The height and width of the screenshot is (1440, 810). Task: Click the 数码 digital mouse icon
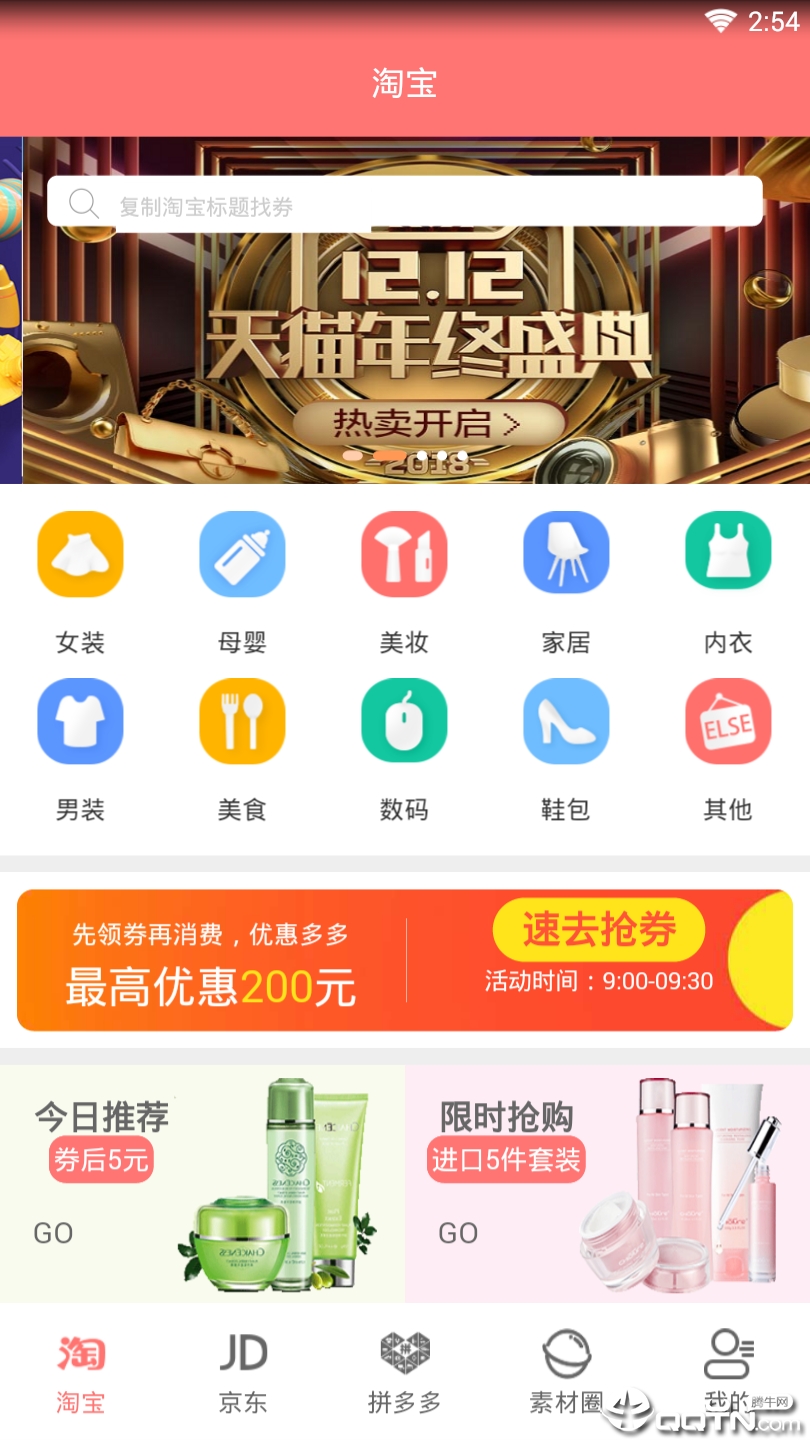pyautogui.click(x=404, y=722)
